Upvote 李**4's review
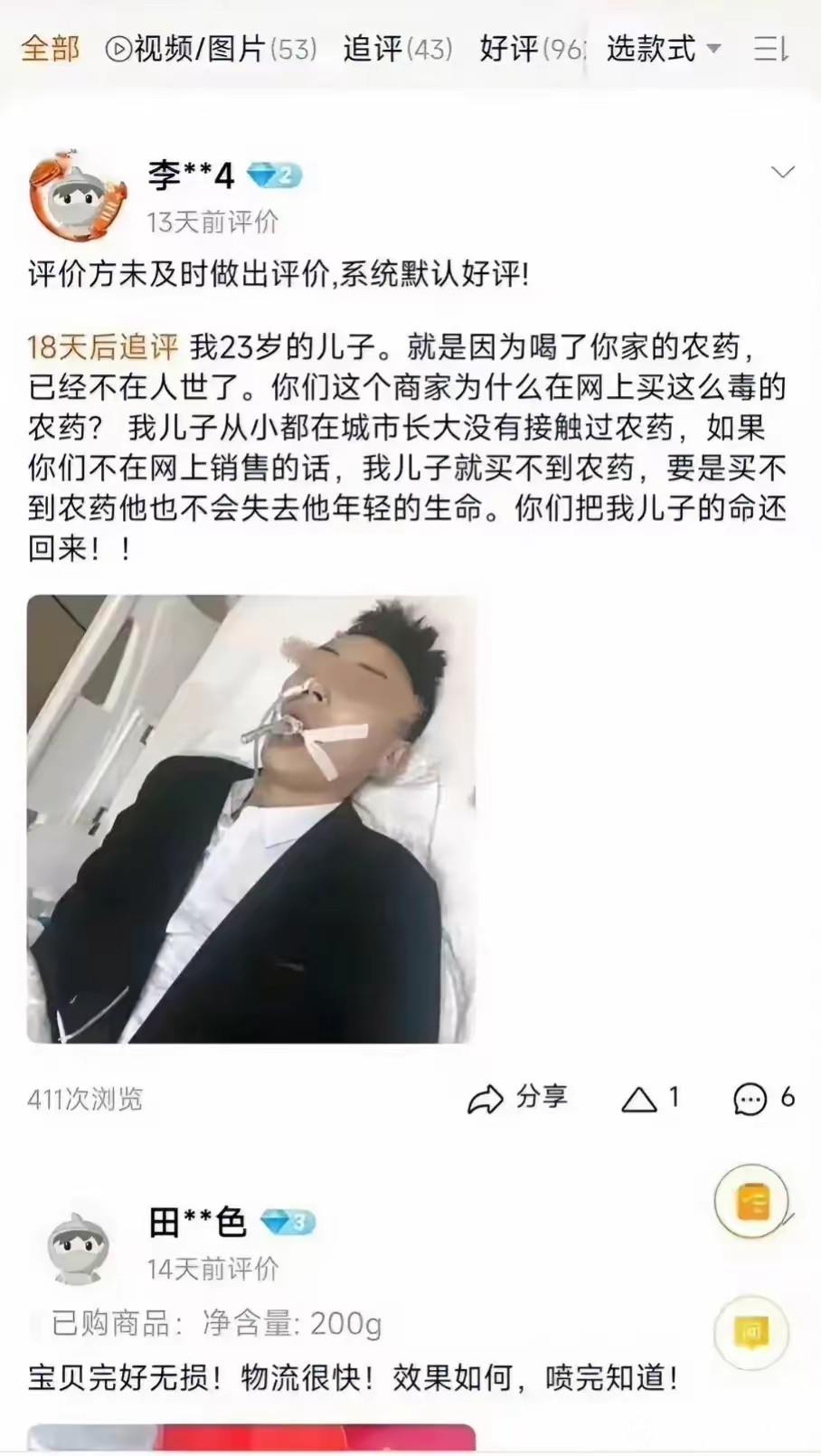 [650, 1098]
